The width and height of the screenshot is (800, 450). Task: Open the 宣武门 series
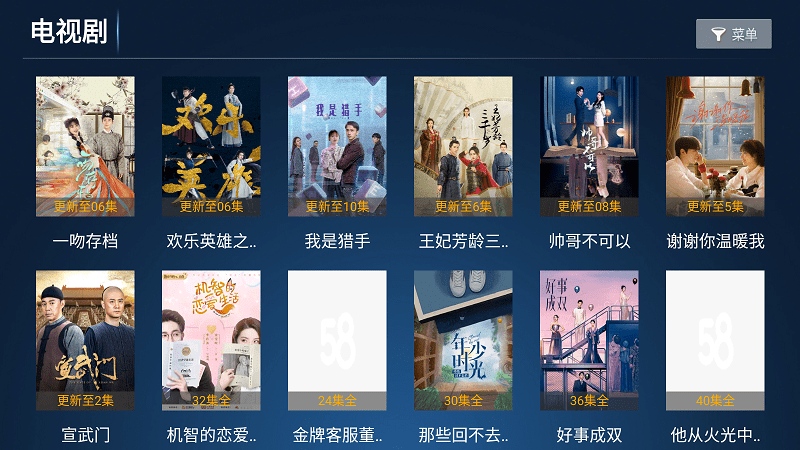[x=85, y=340]
